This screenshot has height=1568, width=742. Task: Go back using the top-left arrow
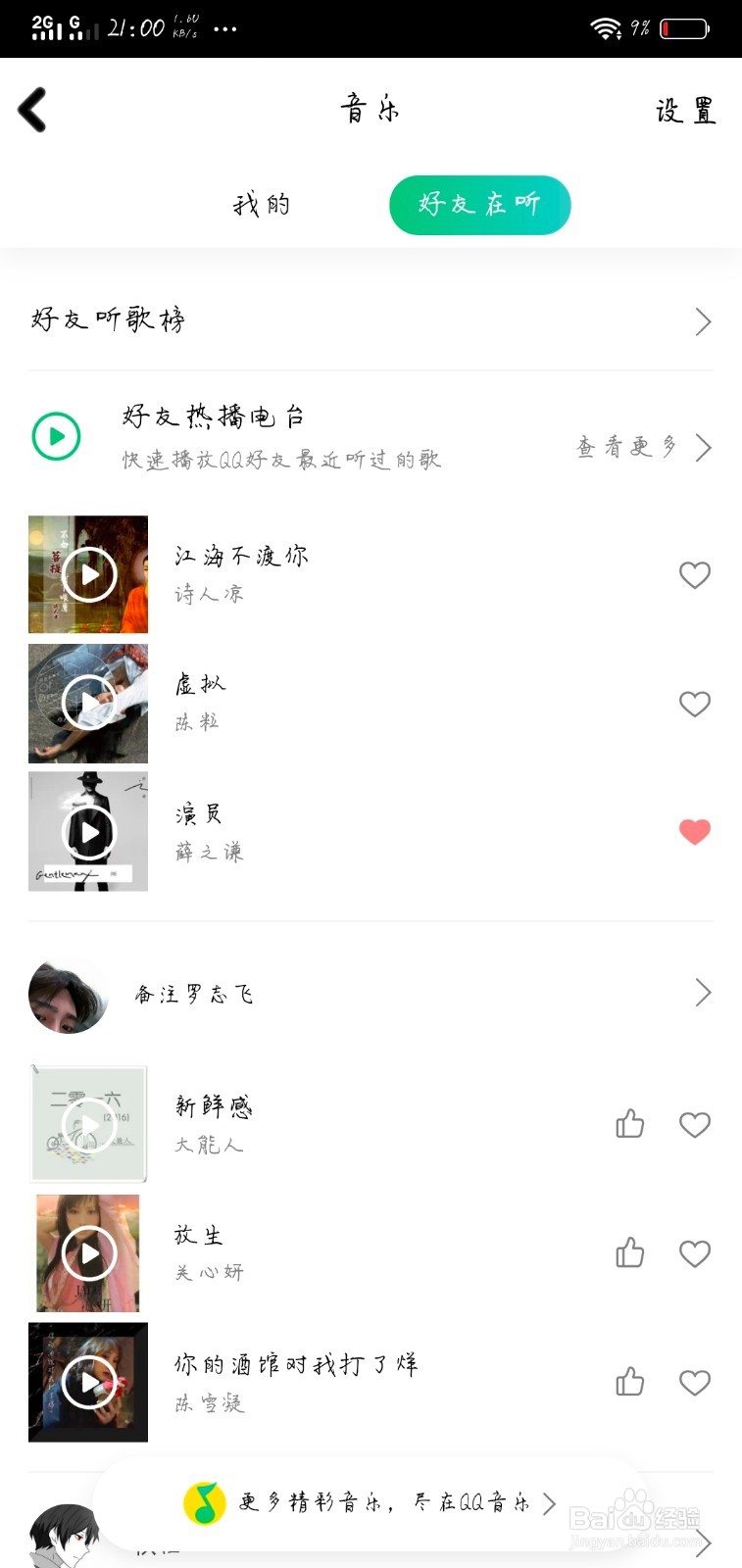(33, 109)
